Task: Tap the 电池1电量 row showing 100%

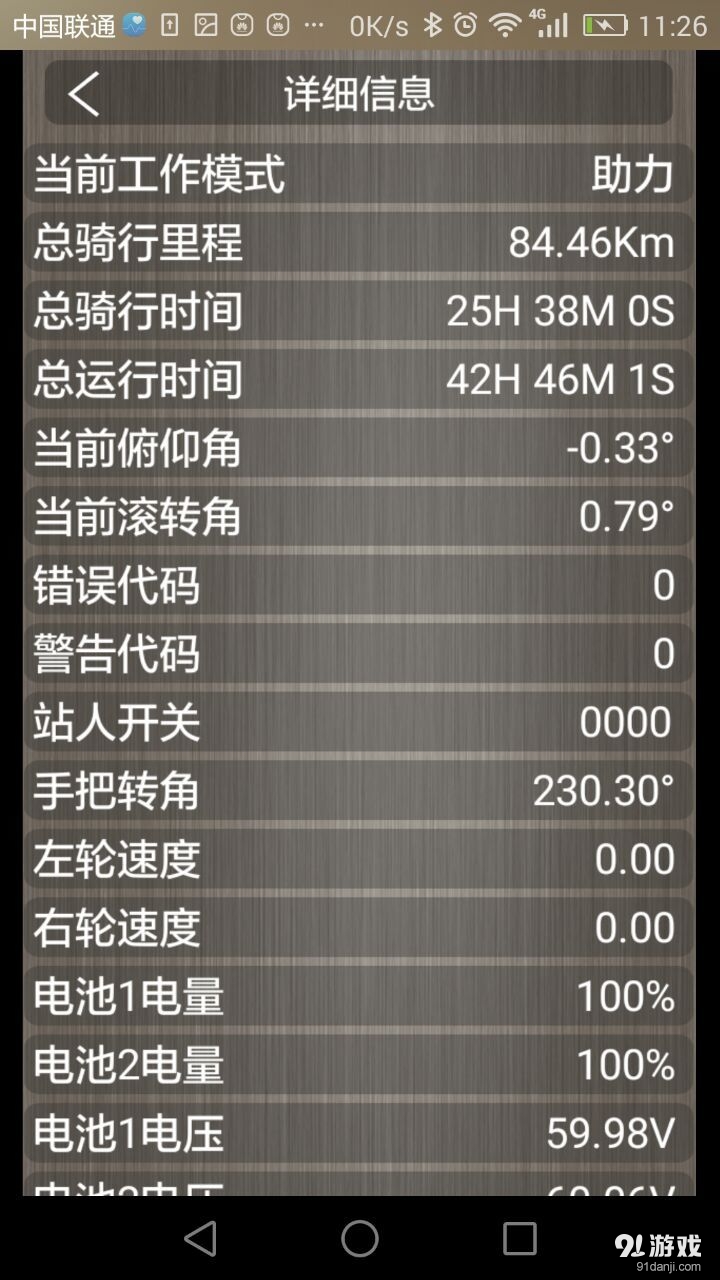Action: tap(360, 996)
